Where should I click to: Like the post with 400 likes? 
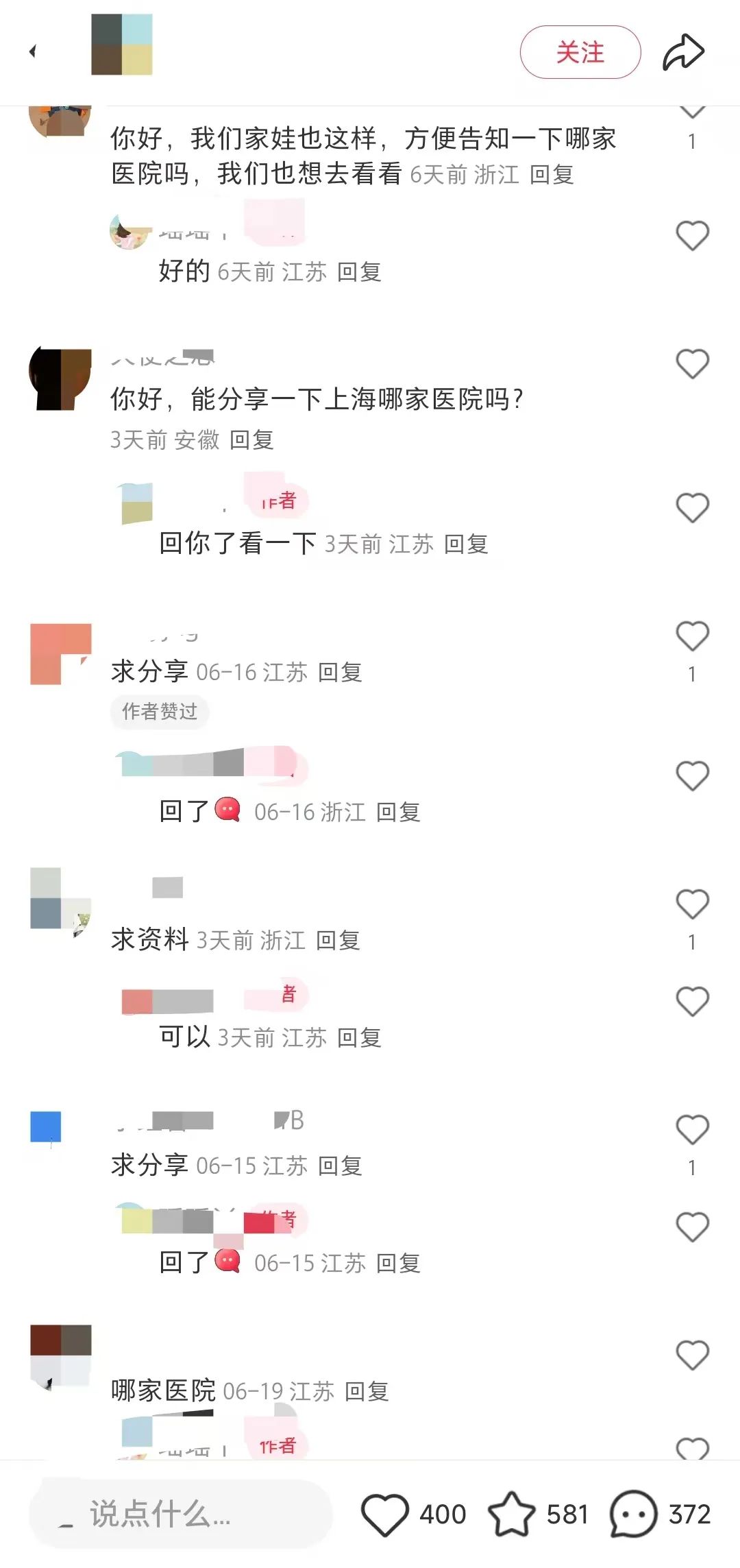385,1514
